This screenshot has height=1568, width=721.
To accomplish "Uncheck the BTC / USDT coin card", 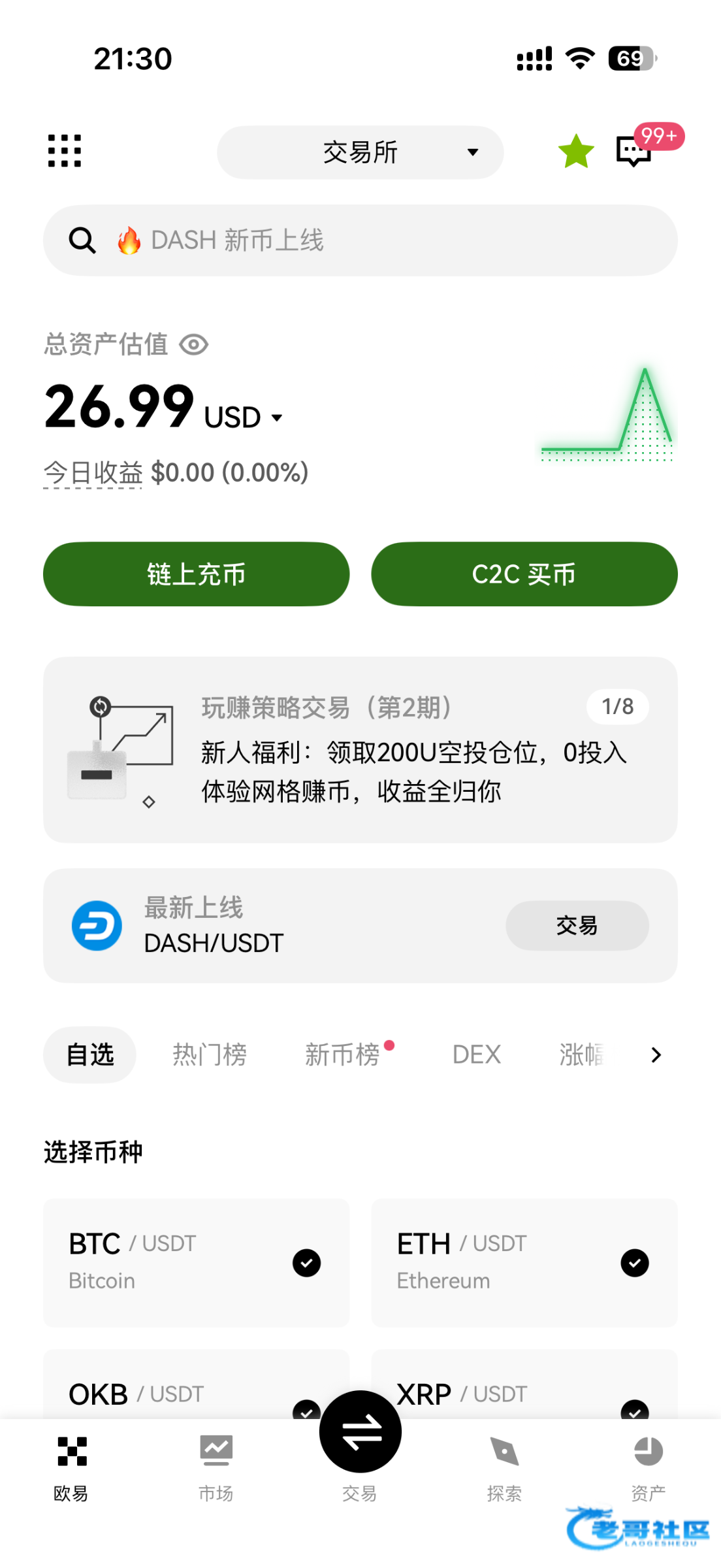I will click(306, 1263).
